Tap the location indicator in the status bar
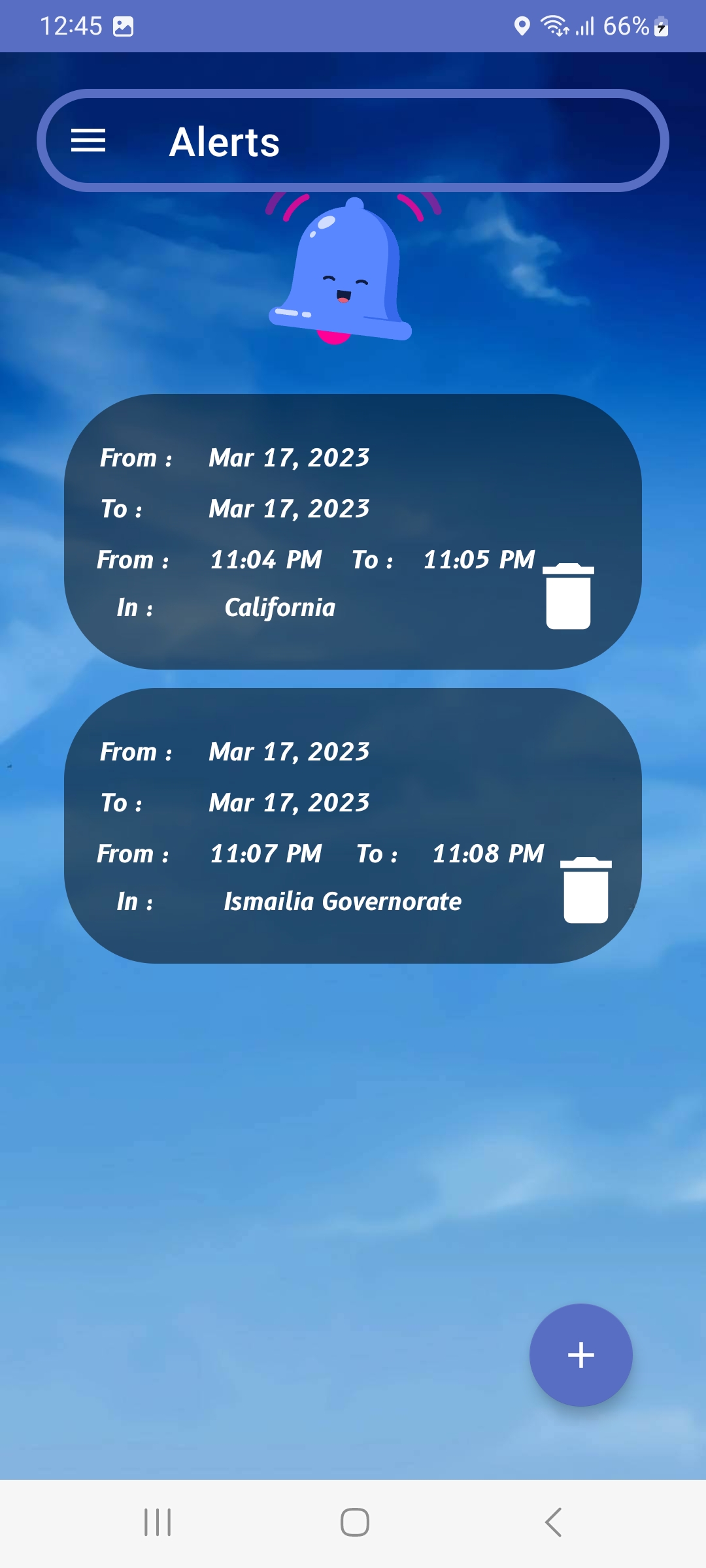 (522, 25)
